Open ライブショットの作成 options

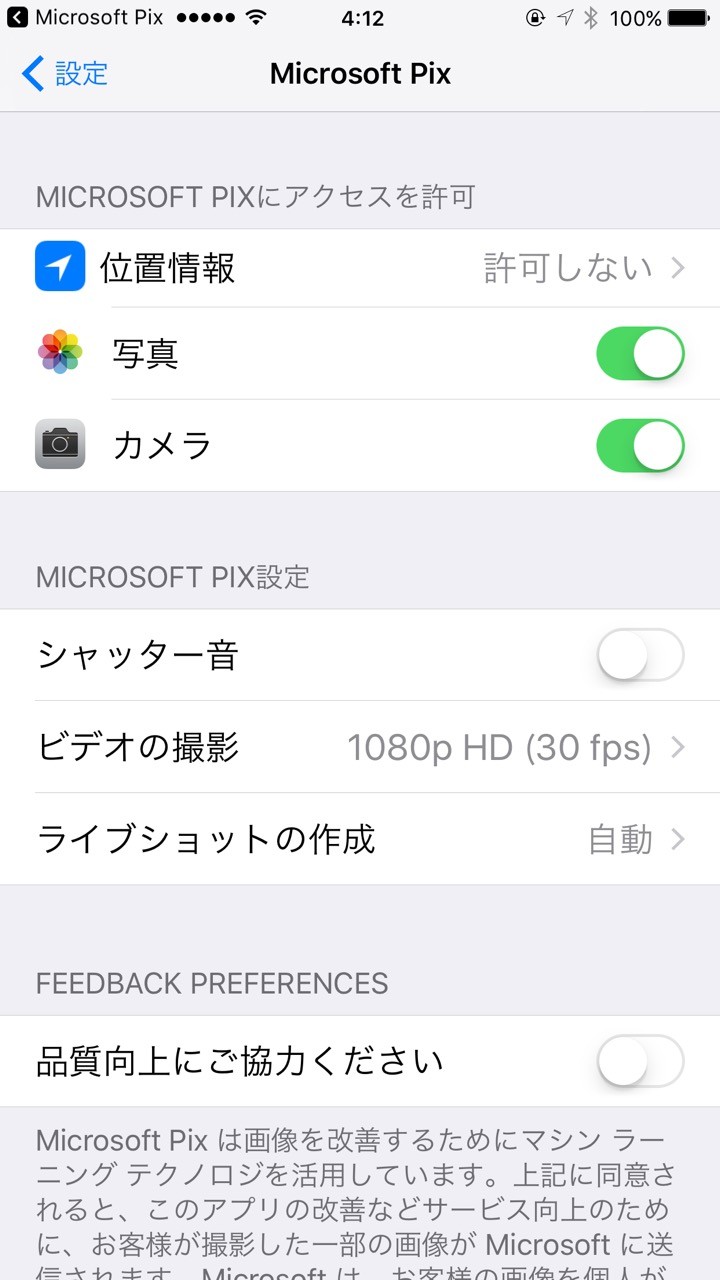click(360, 839)
